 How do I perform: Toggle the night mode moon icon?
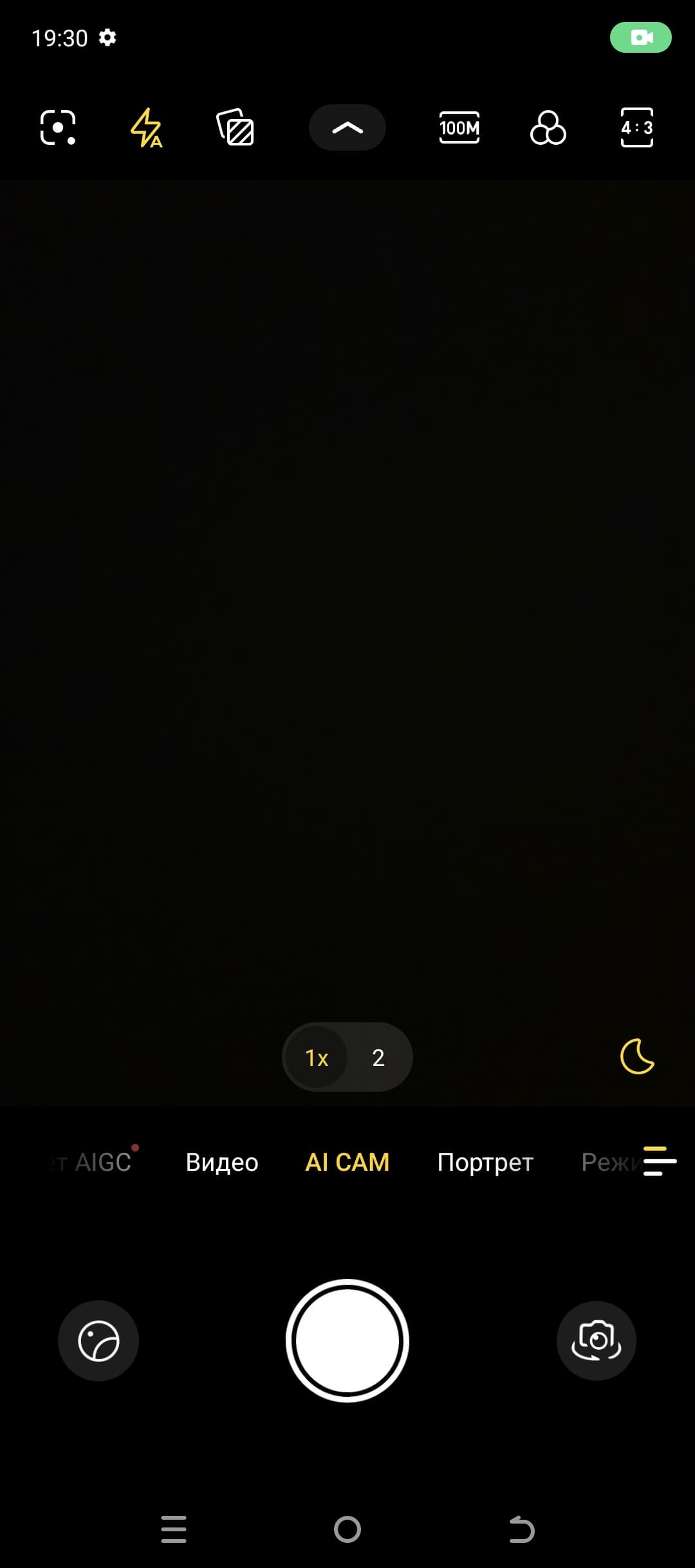tap(637, 1056)
